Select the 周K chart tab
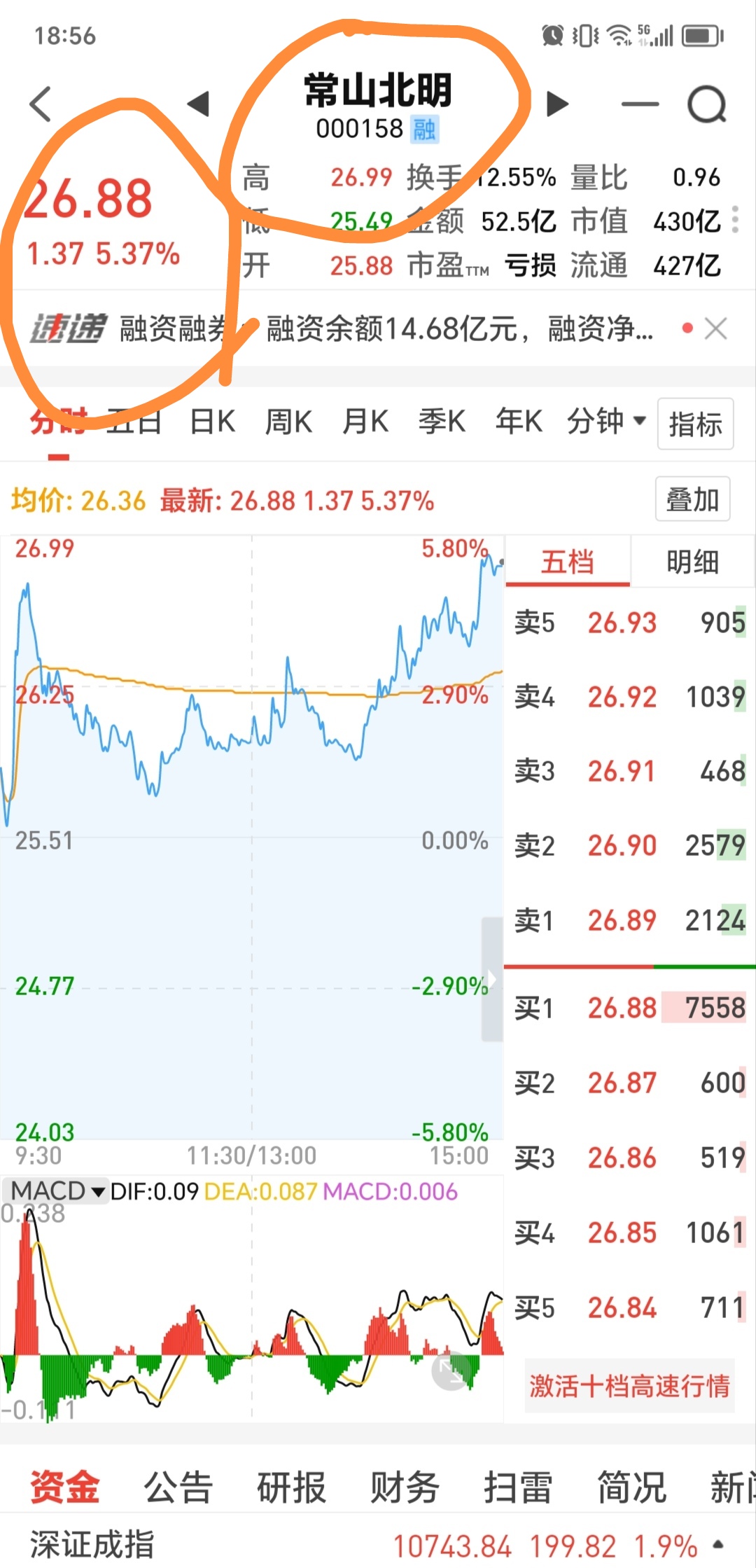This screenshot has height=1568, width=756. pos(288,422)
